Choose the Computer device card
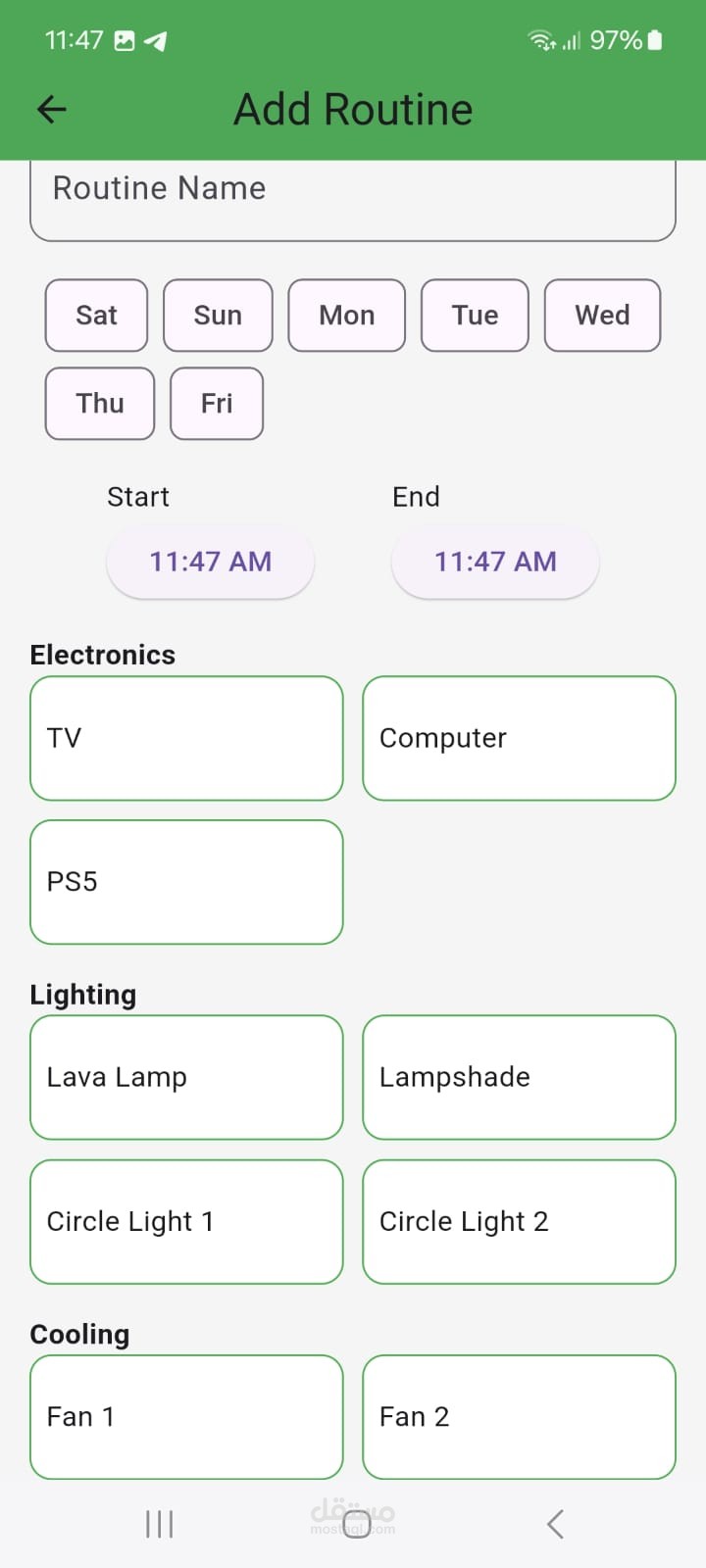706x1568 pixels. point(519,738)
